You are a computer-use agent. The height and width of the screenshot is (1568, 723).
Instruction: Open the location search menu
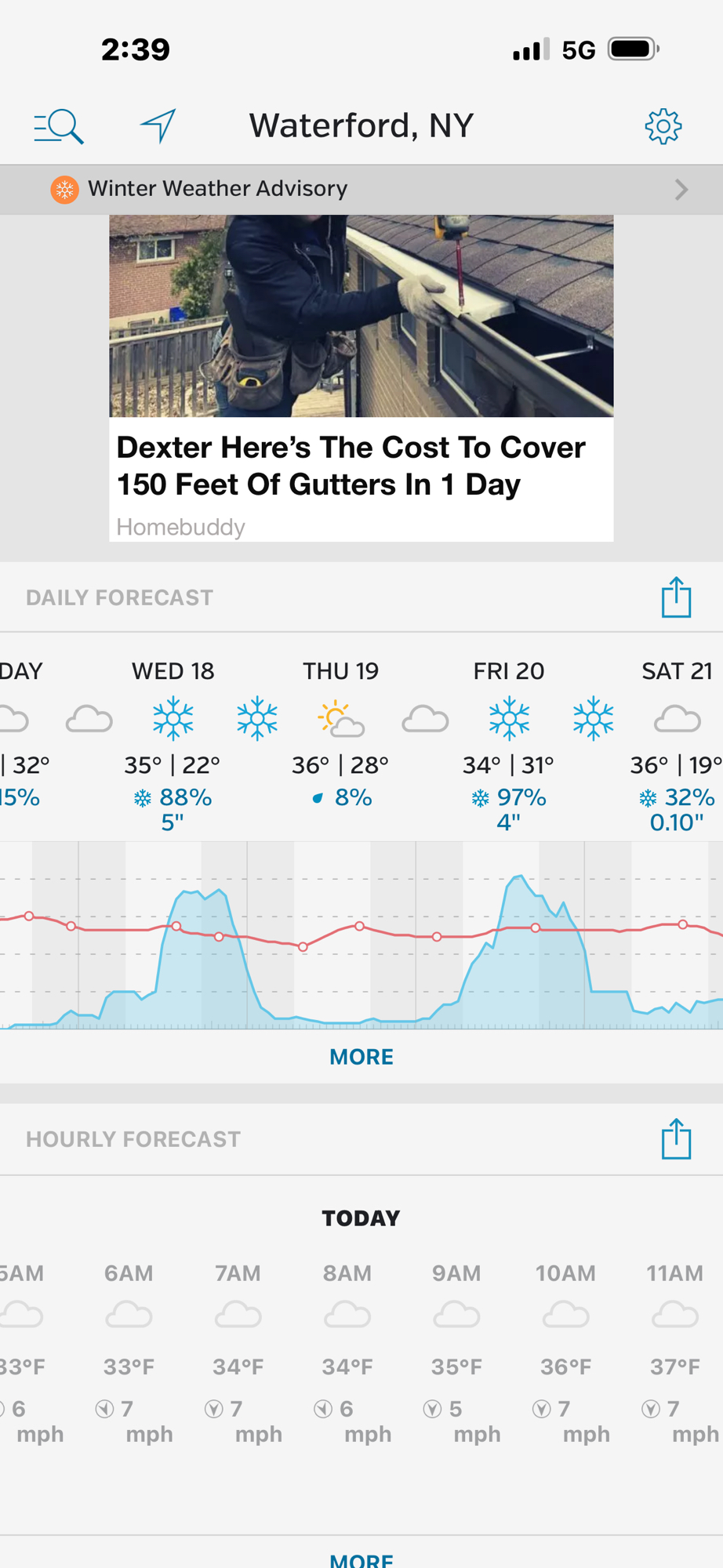pyautogui.click(x=59, y=126)
